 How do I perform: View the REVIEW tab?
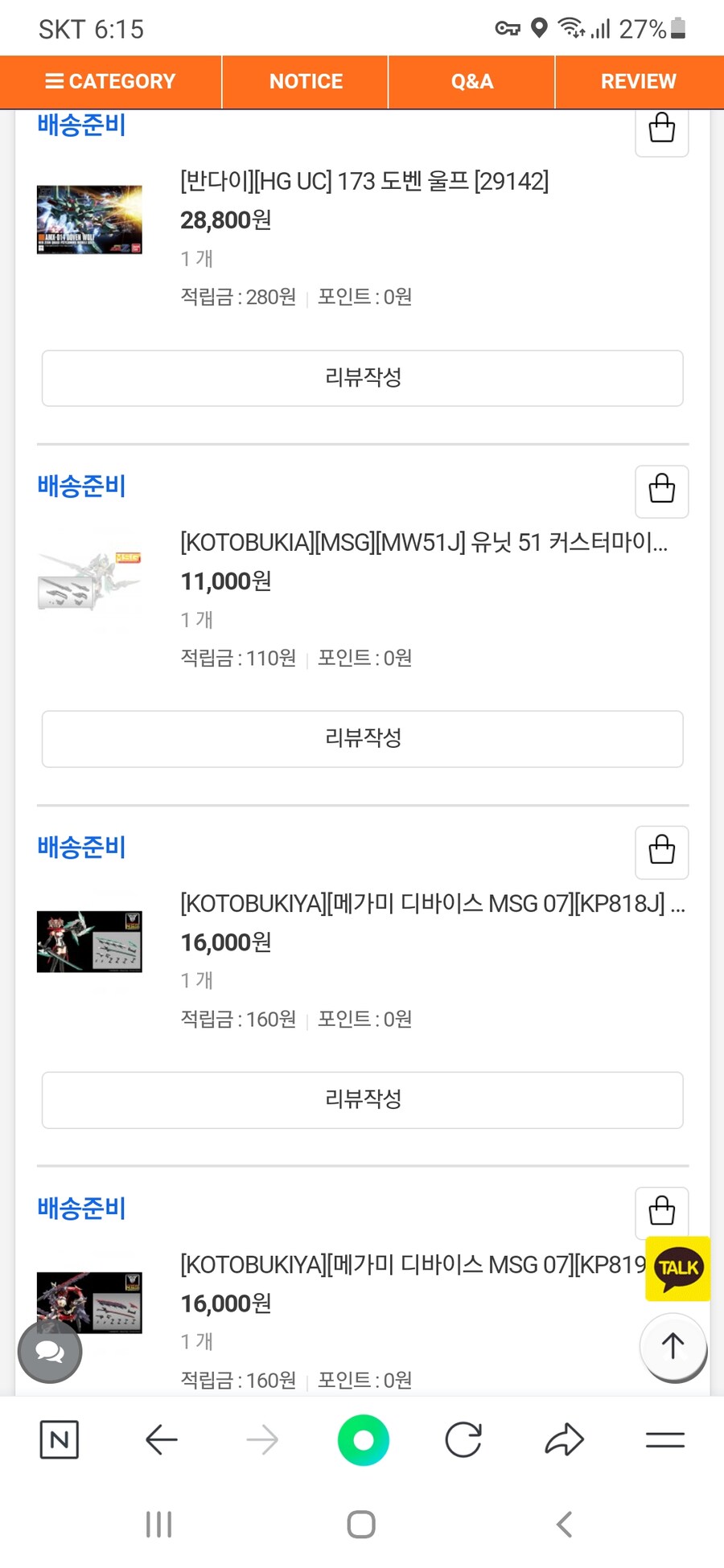point(638,81)
